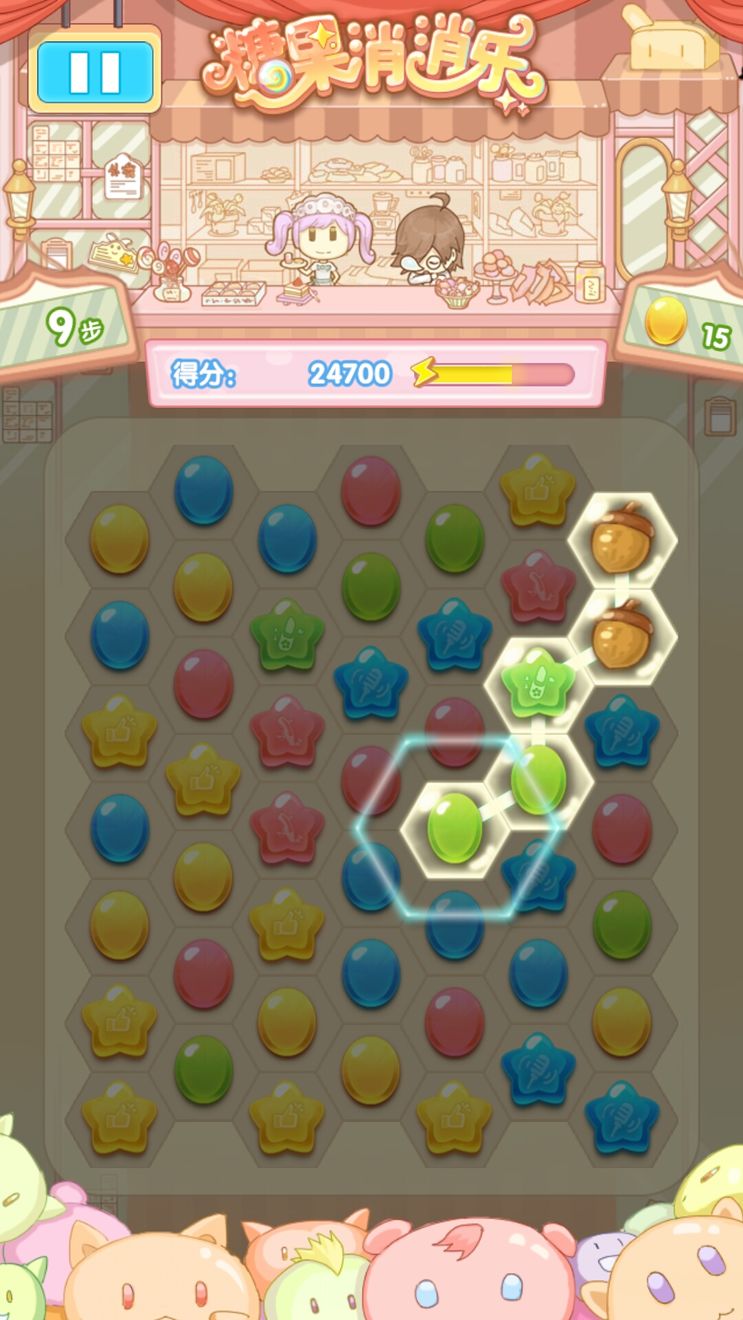The height and width of the screenshot is (1320, 743).
Task: Tap the lower acorn in the highlighted chain
Action: [x=622, y=637]
